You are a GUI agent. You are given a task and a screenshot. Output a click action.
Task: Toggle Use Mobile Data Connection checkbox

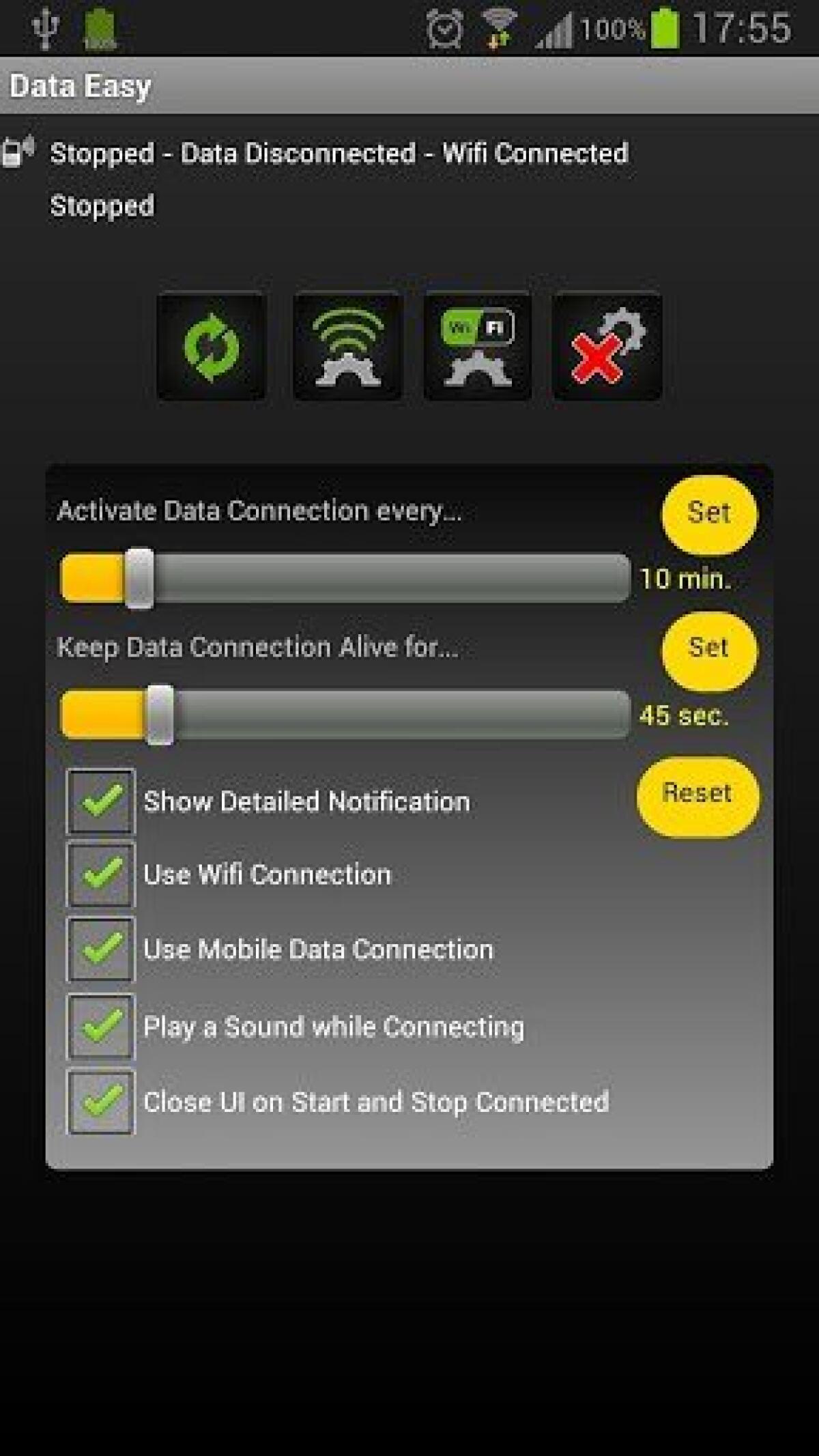pyautogui.click(x=101, y=950)
